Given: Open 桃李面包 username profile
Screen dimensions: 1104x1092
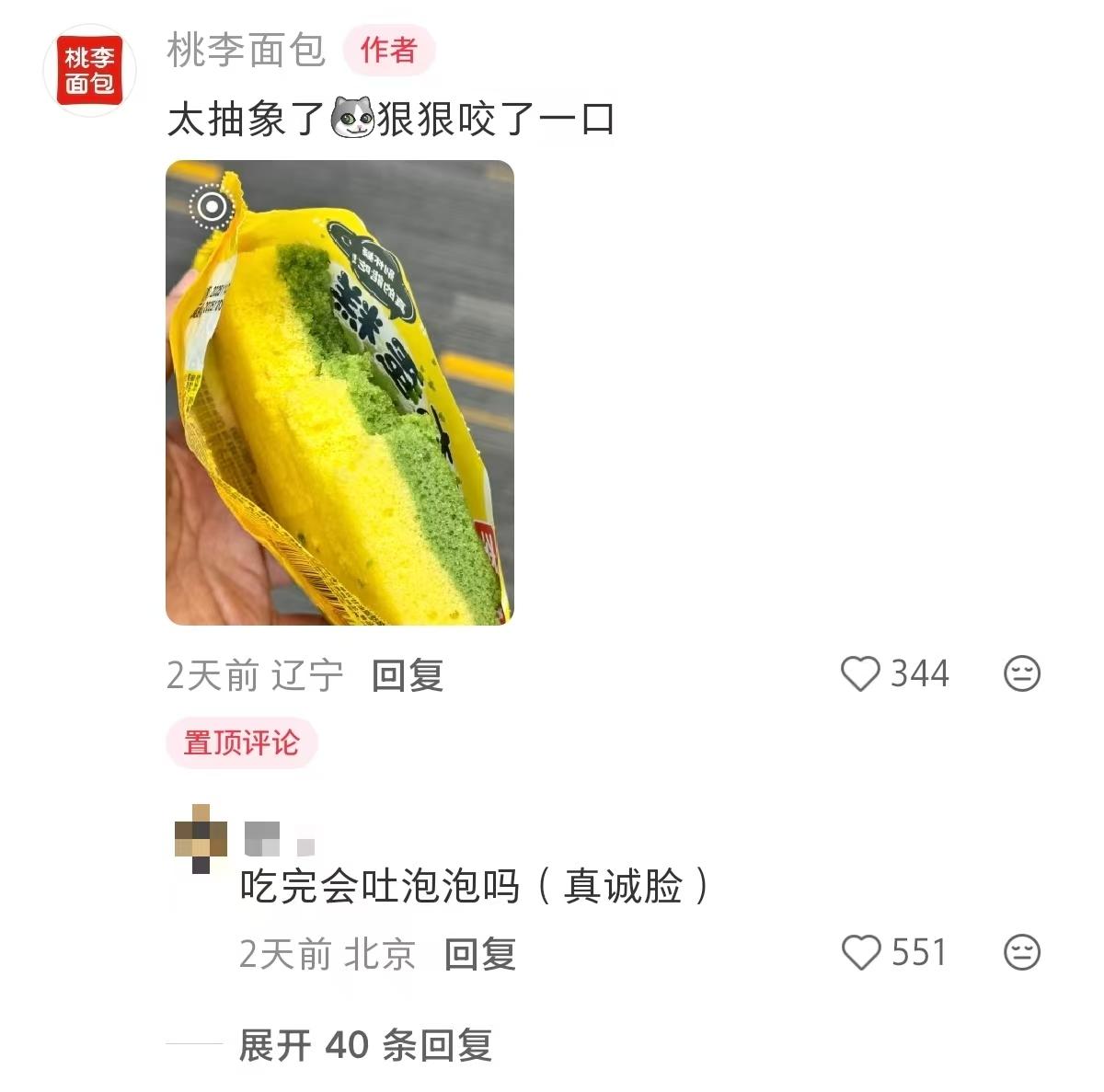Looking at the screenshot, I should click(x=247, y=50).
